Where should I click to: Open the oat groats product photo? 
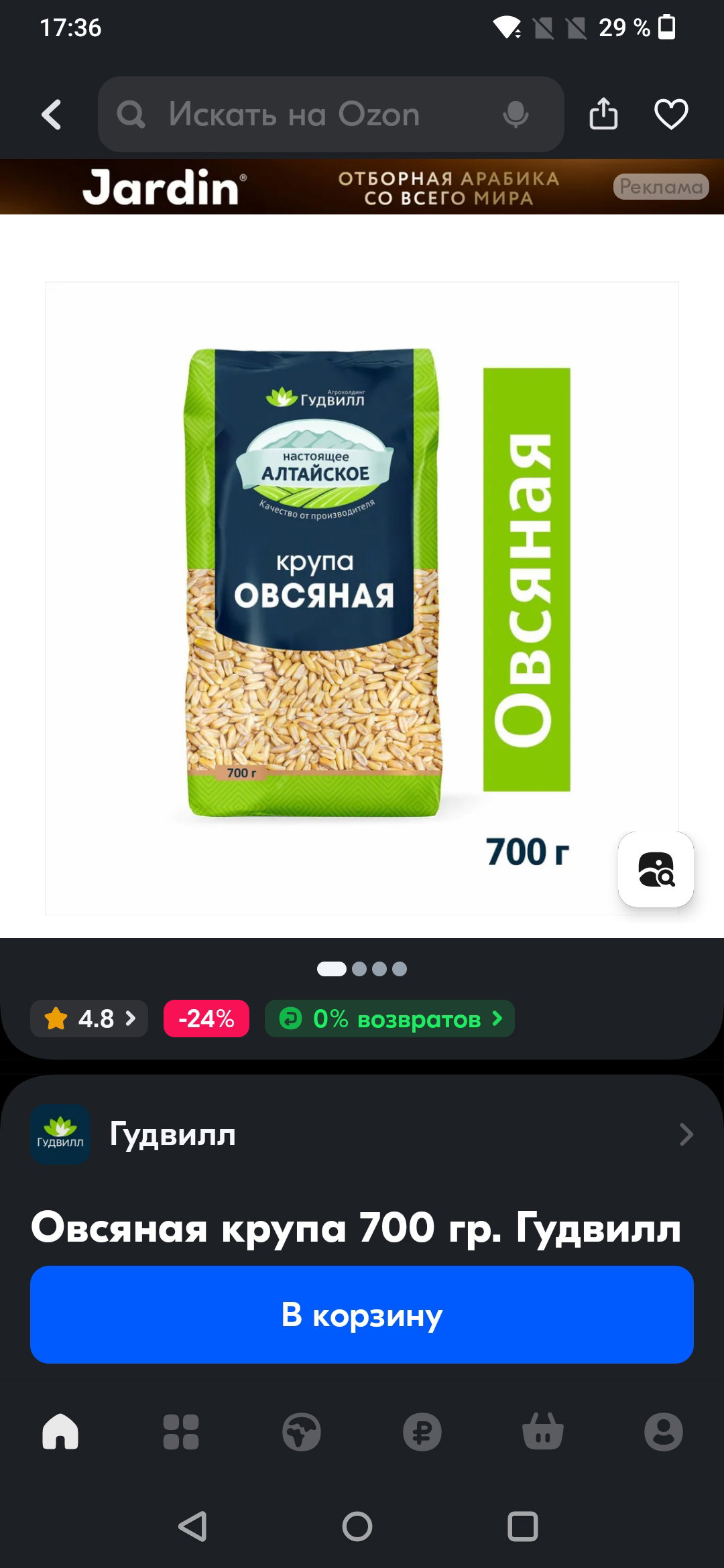362,598
